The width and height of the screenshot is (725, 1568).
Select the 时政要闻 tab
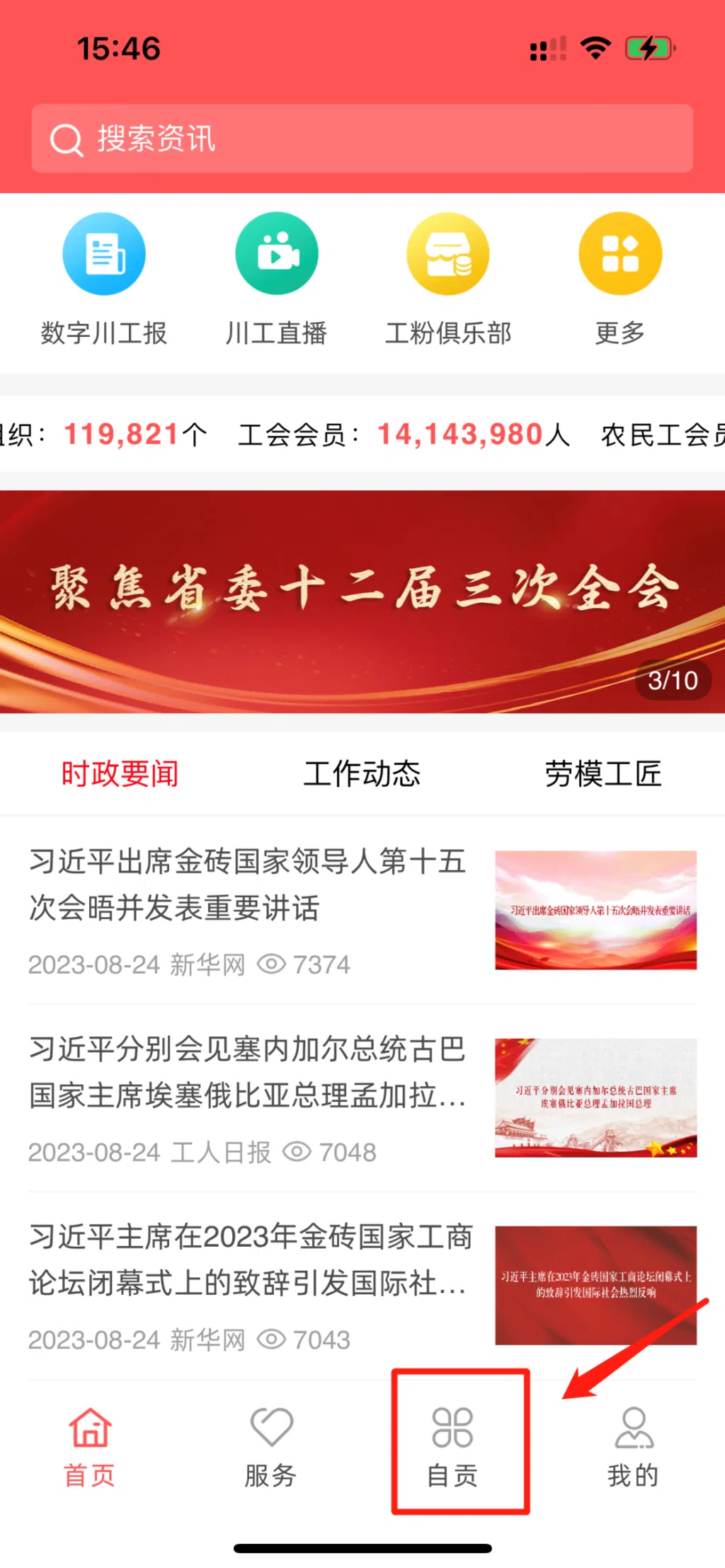pos(120,774)
